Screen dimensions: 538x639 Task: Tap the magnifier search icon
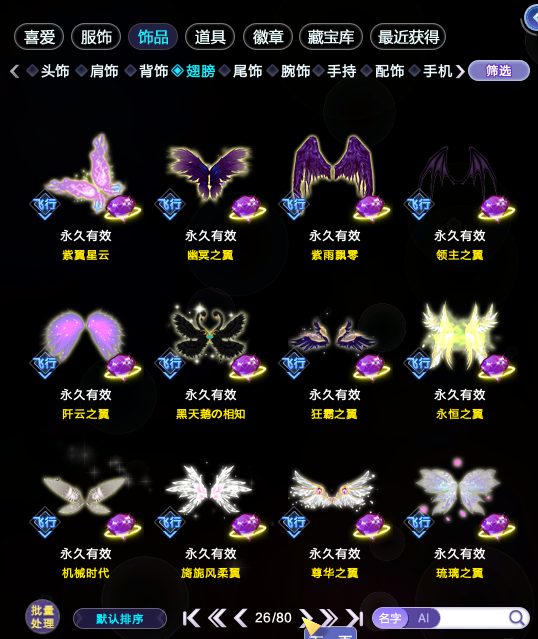point(517,618)
